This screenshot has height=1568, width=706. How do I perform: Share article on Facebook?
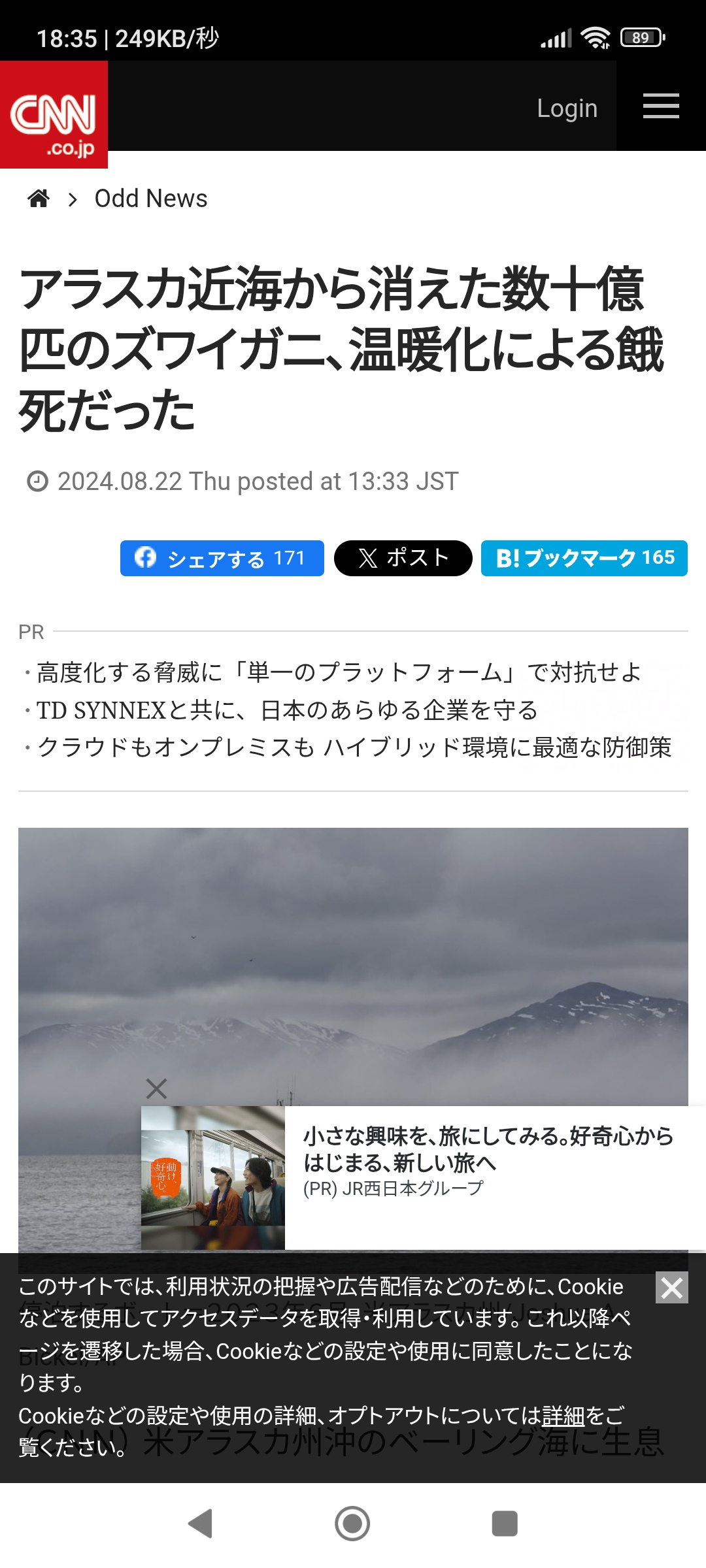[x=222, y=559]
